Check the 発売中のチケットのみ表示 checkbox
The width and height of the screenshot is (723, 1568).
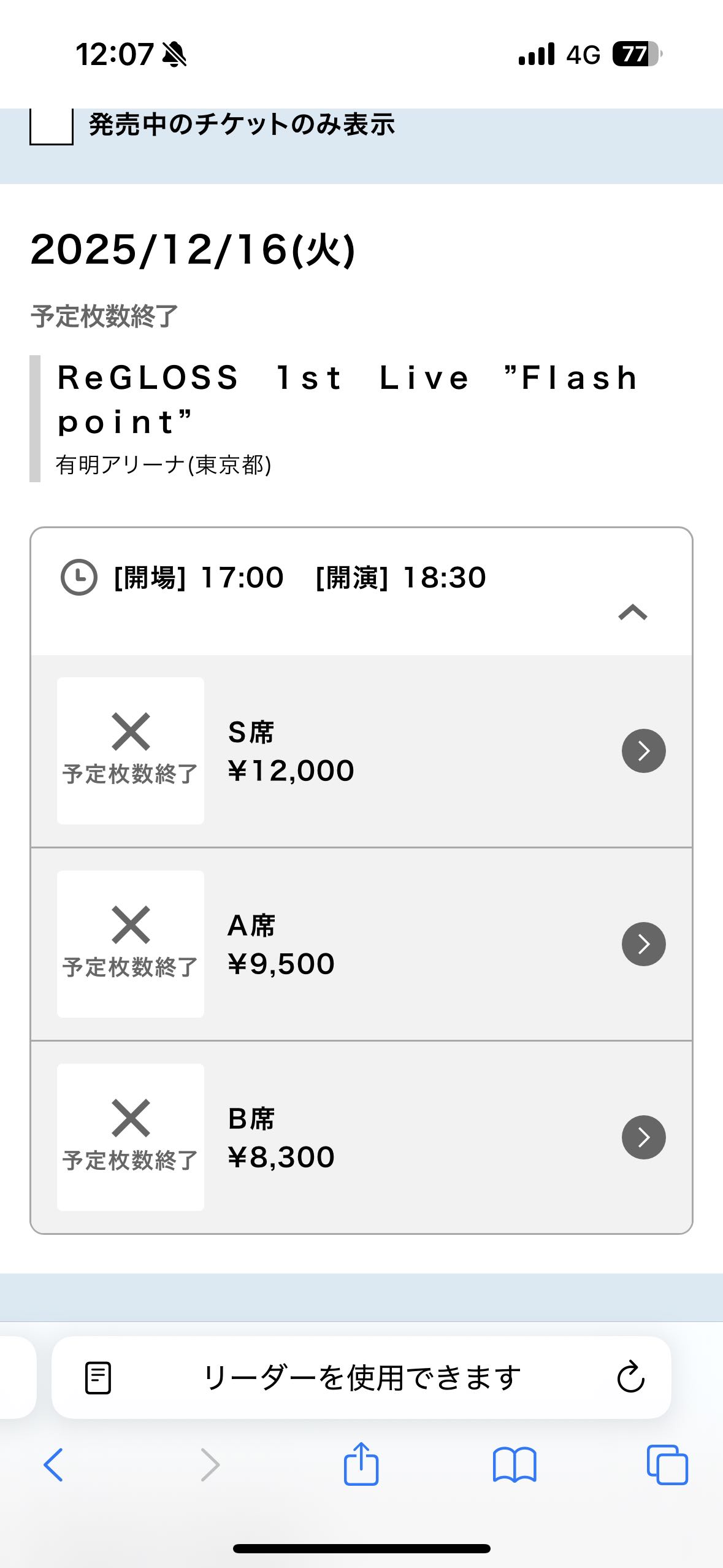[x=52, y=126]
